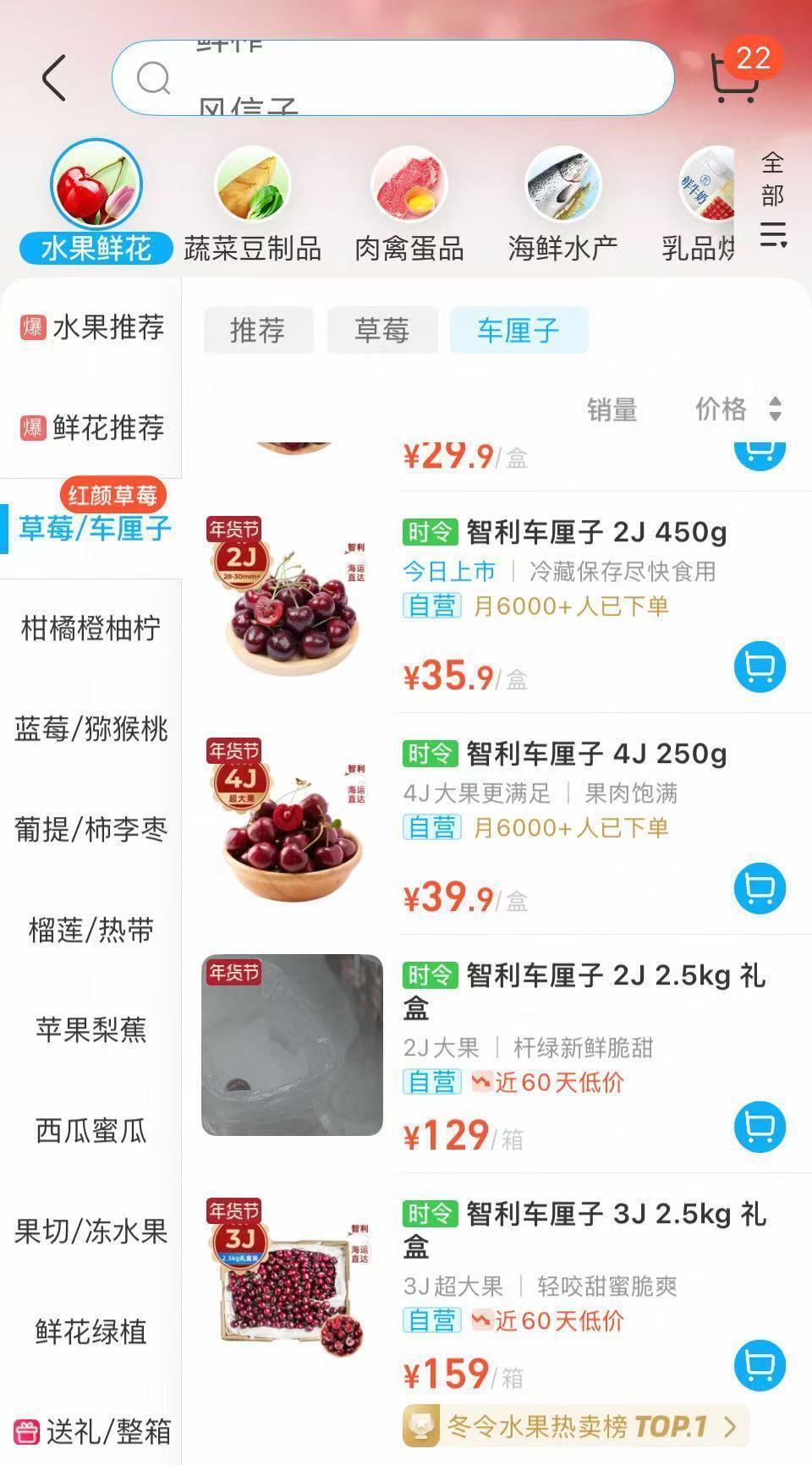This screenshot has height=1465, width=812.
Task: Add 智利车厘子 4J 250g to cart
Action: click(760, 888)
